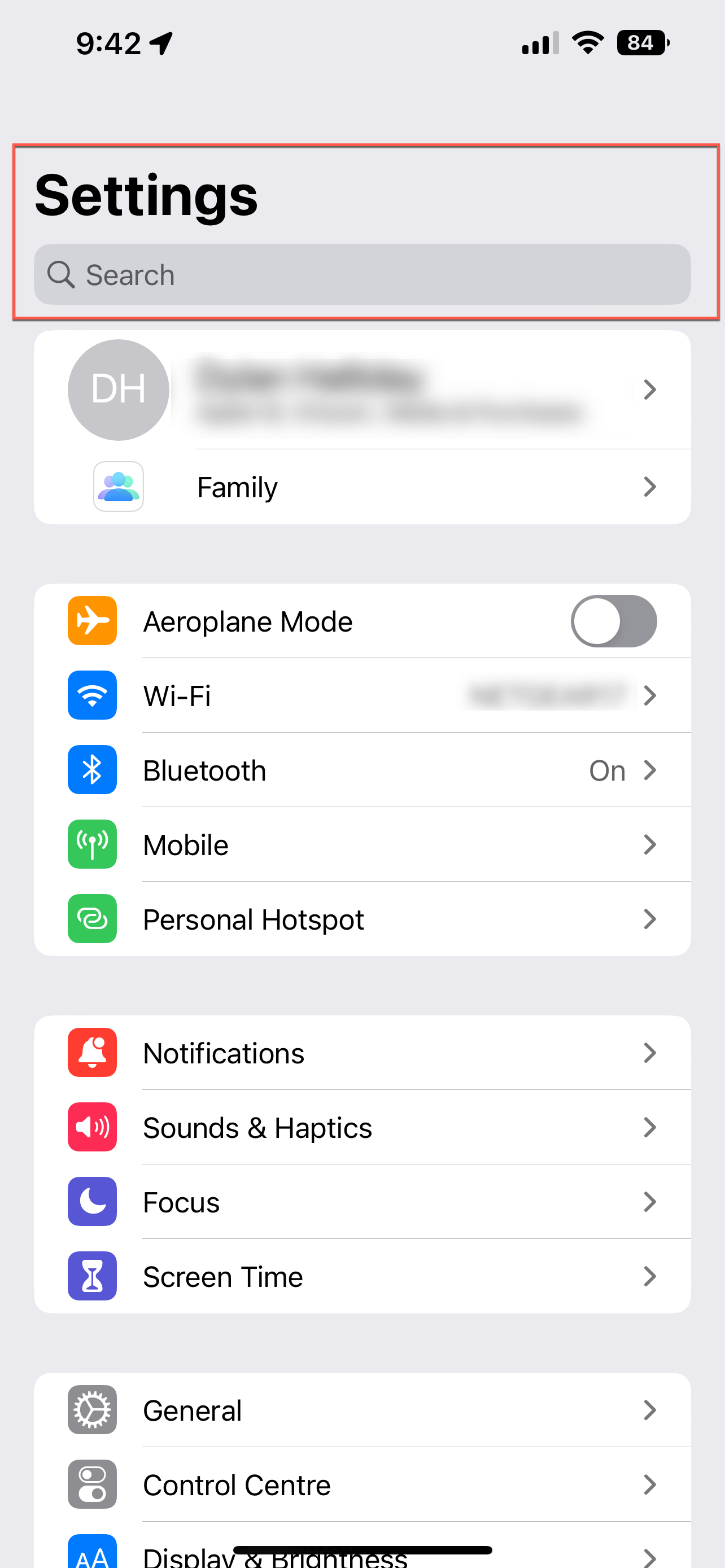The height and width of the screenshot is (1568, 725).
Task: Open Family settings
Action: click(362, 487)
